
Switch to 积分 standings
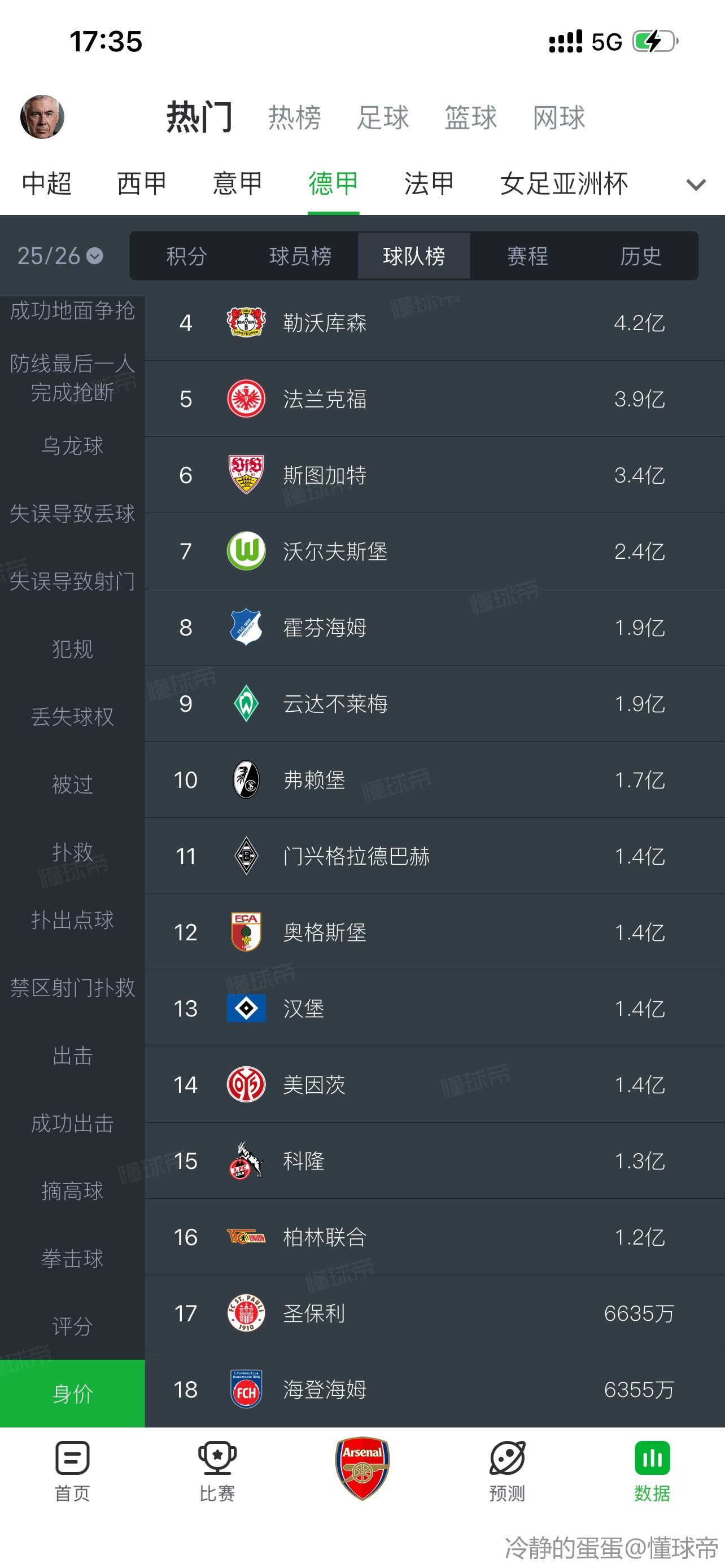tap(187, 256)
